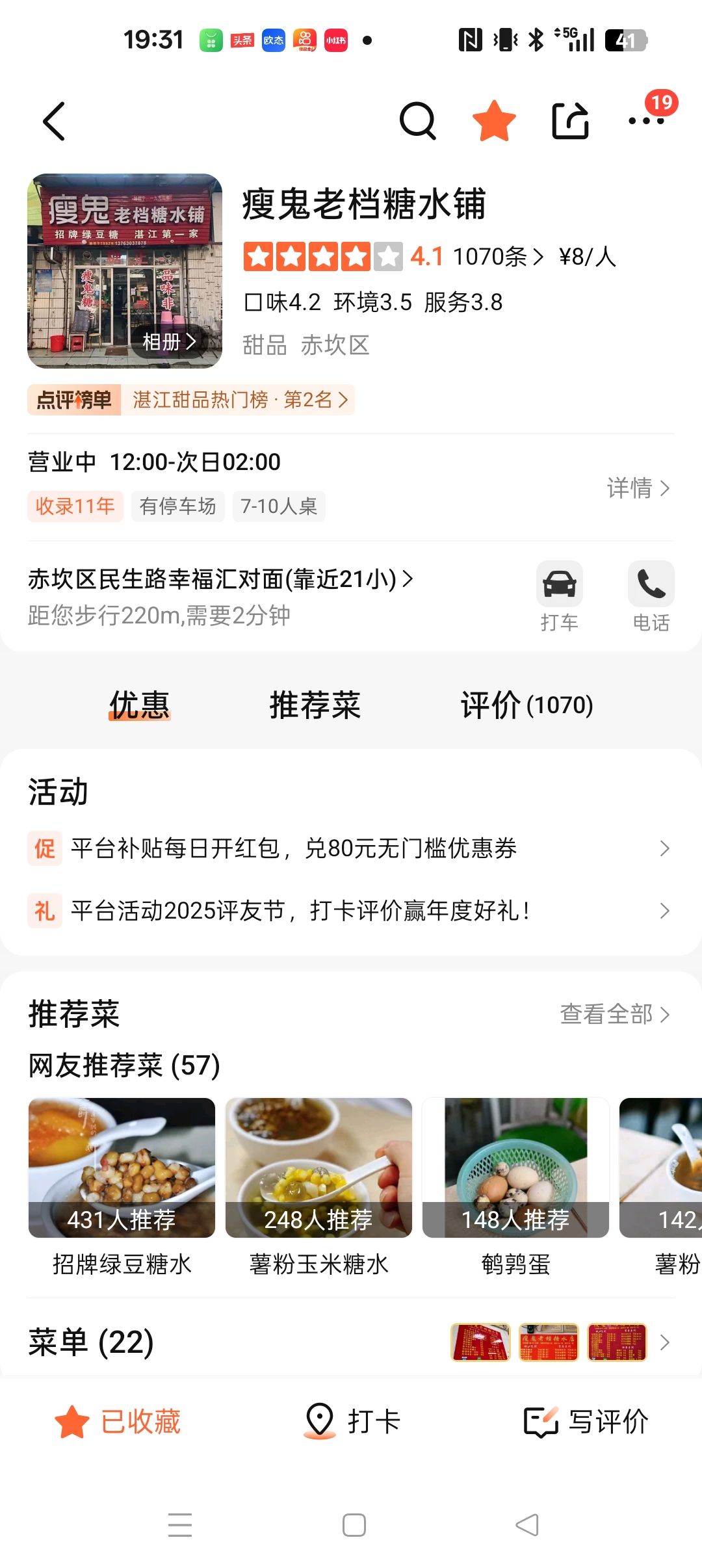
Task: Open 湛江甜品热门榜 ranking list
Action: (x=239, y=400)
